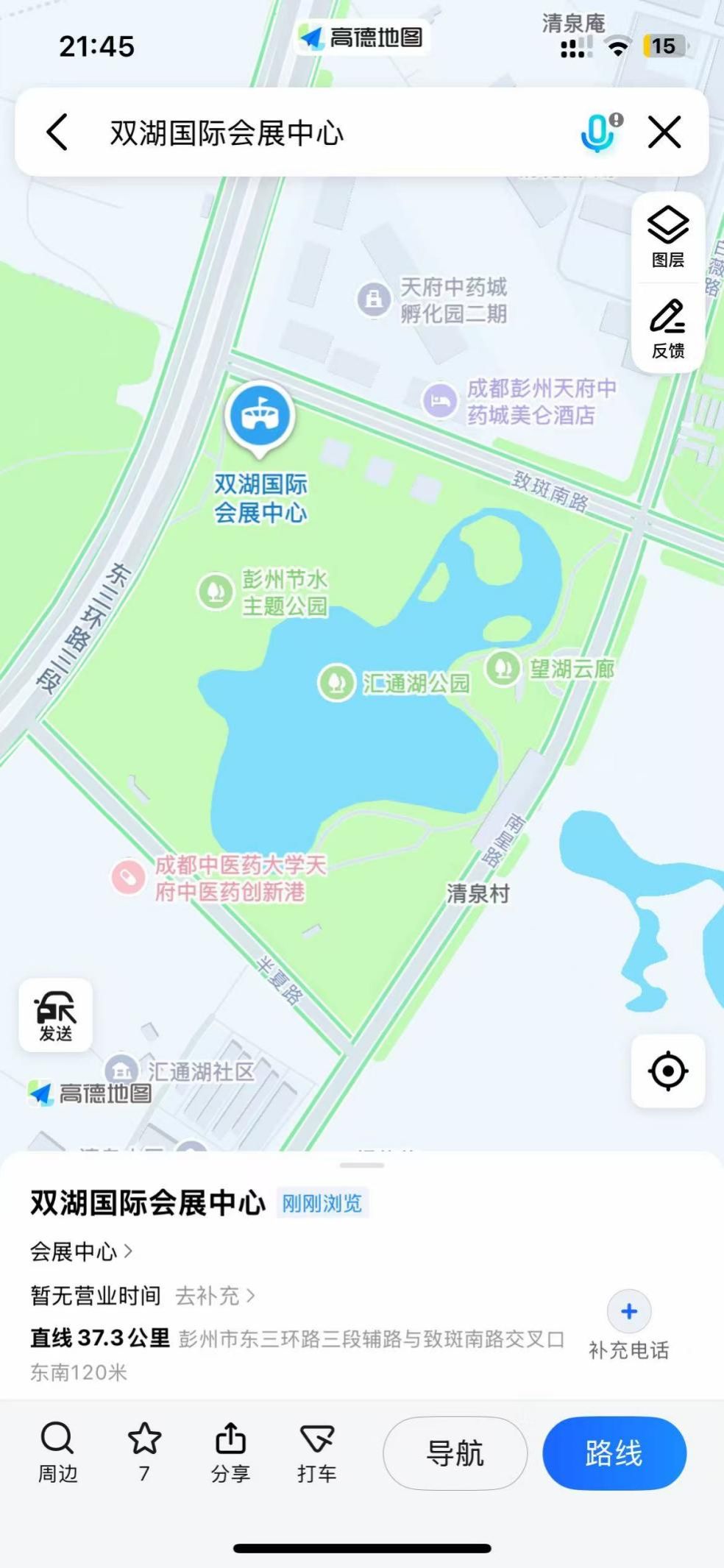This screenshot has width=724, height=1568.
Task: Tap the 彭州节水主题公园 map marker
Action: coord(216,592)
